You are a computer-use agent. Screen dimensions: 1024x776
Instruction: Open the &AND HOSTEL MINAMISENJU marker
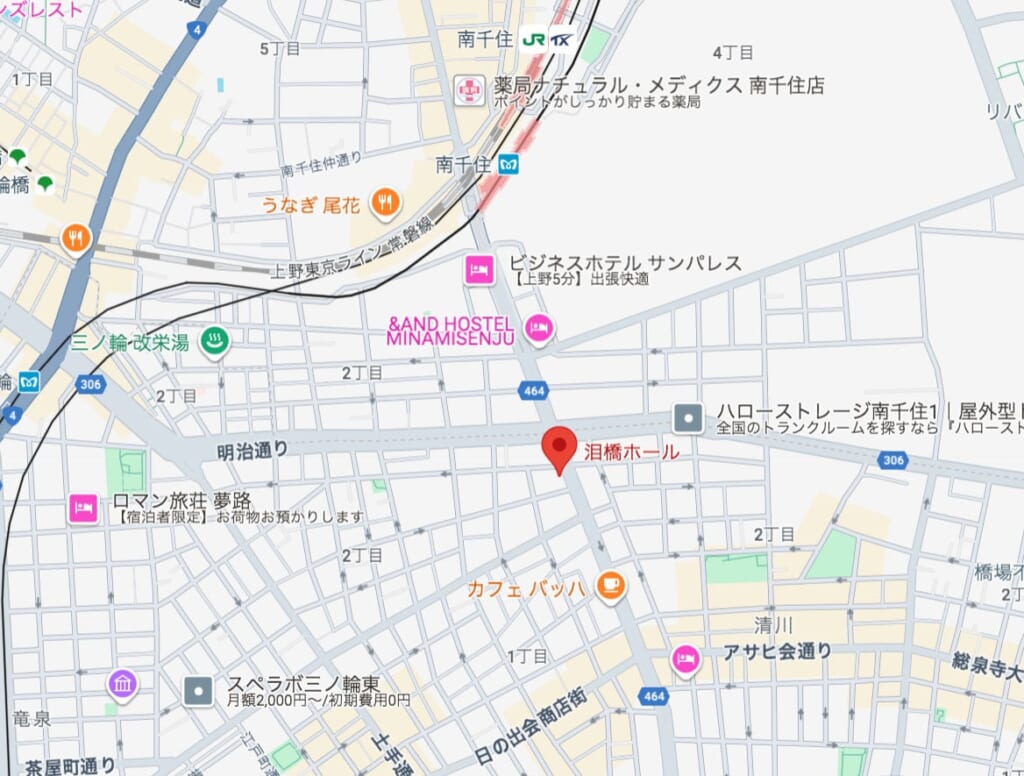(x=539, y=327)
